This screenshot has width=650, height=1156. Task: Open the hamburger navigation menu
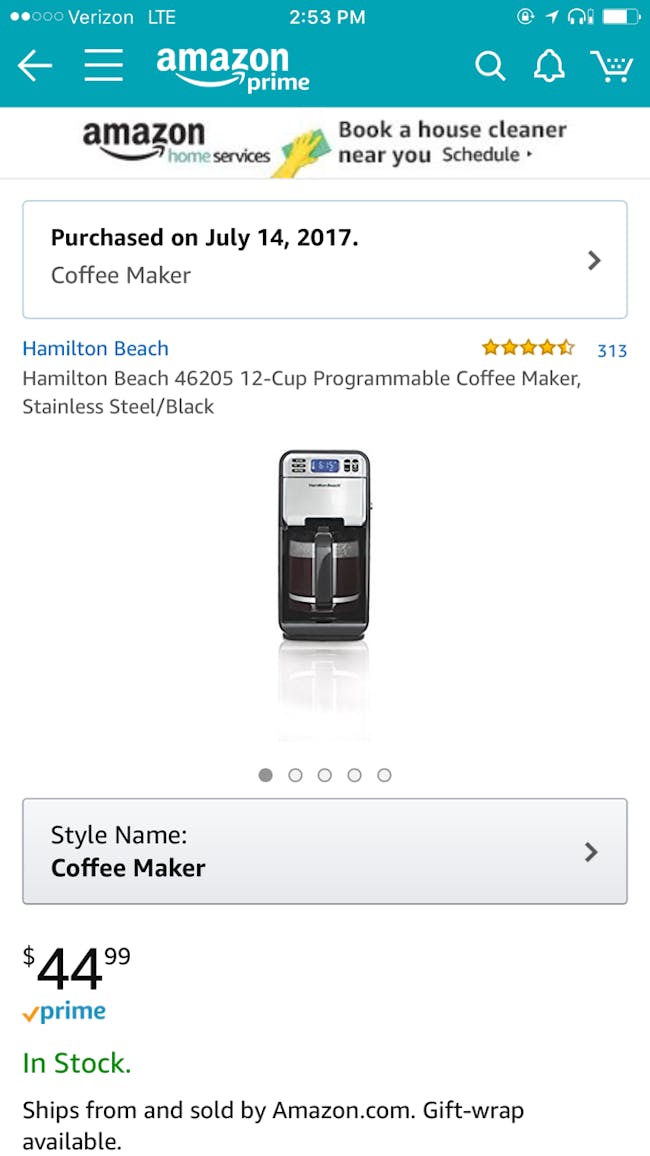coord(103,66)
